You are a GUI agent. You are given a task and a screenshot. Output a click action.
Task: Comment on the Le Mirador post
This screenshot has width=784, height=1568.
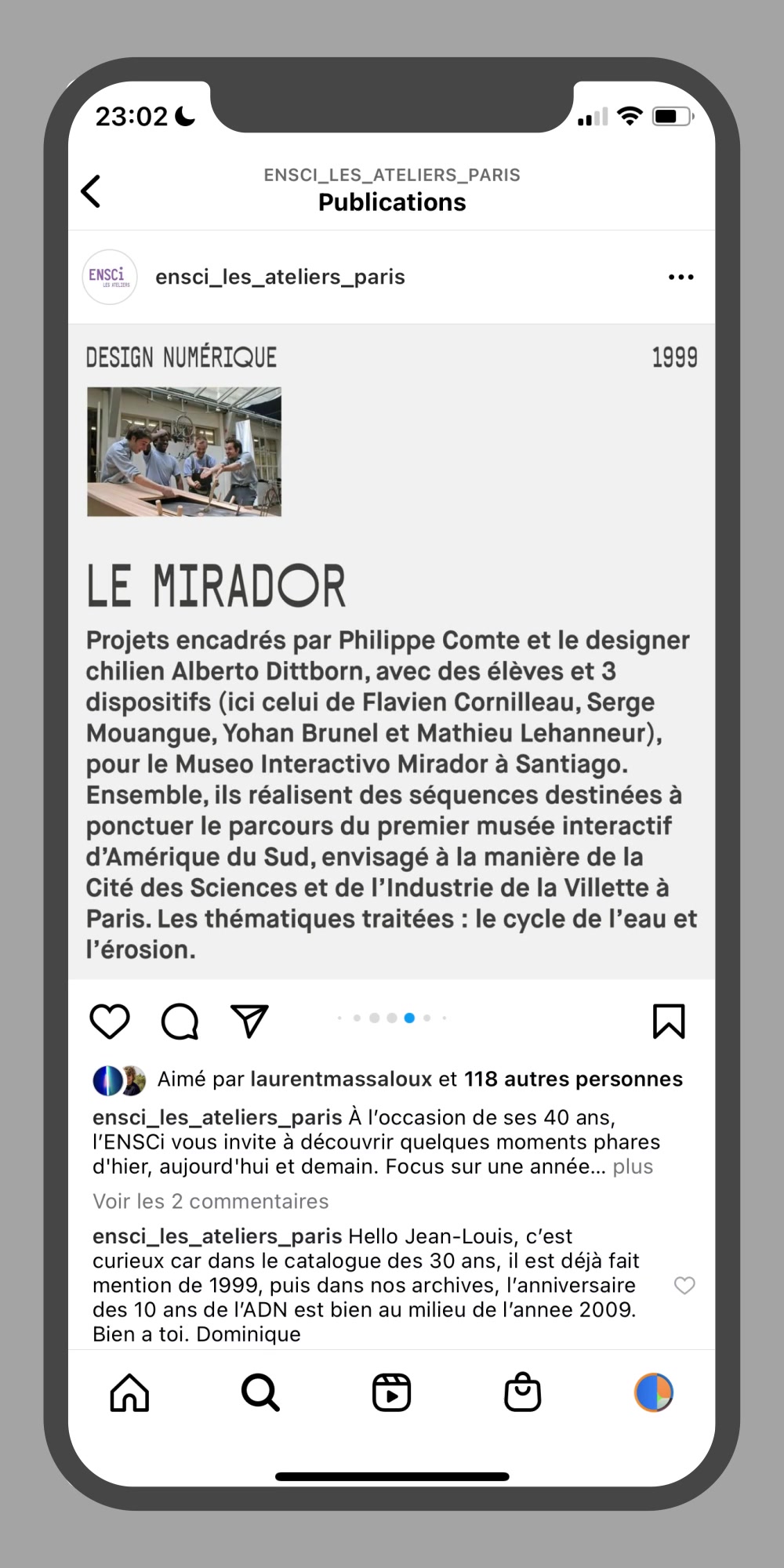click(x=180, y=1022)
